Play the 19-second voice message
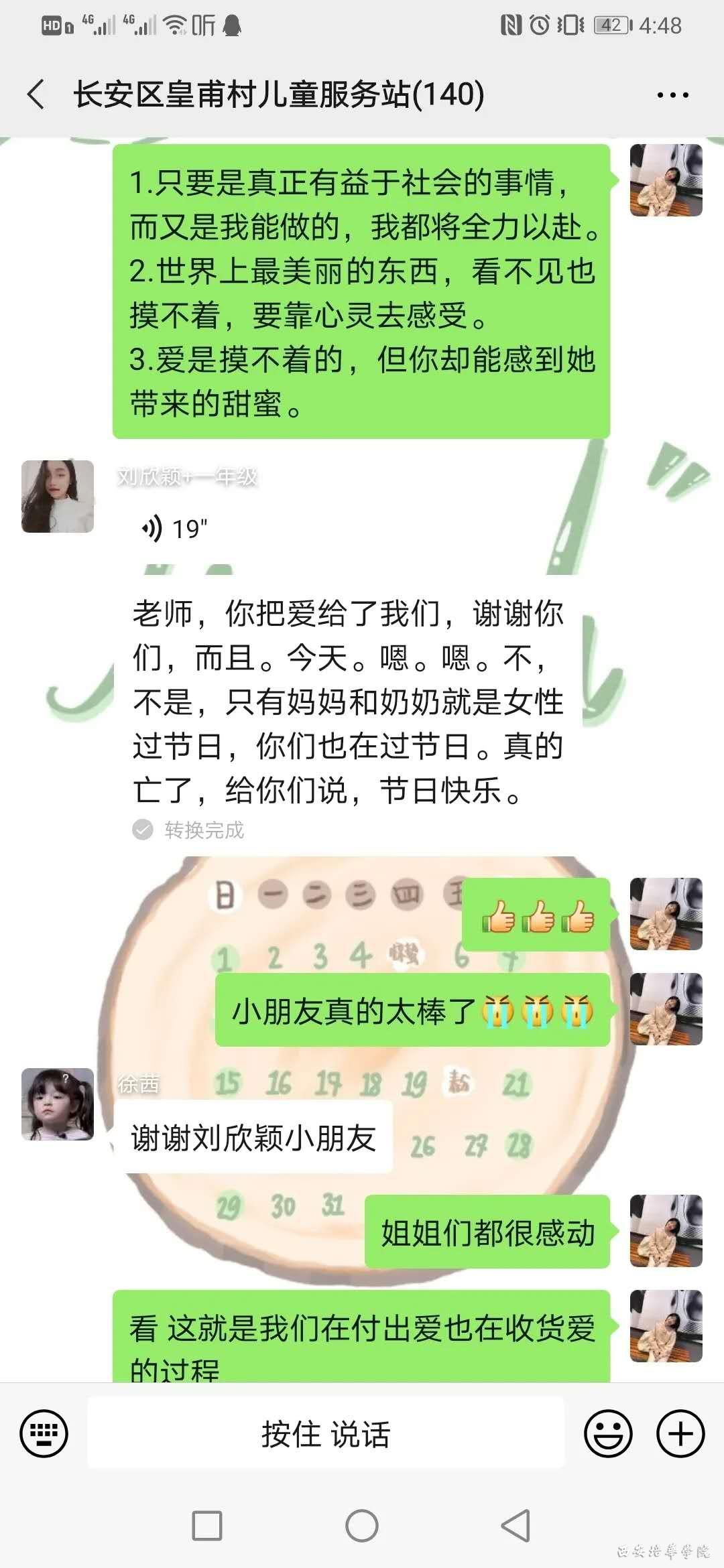This screenshot has width=724, height=1568. 173,529
